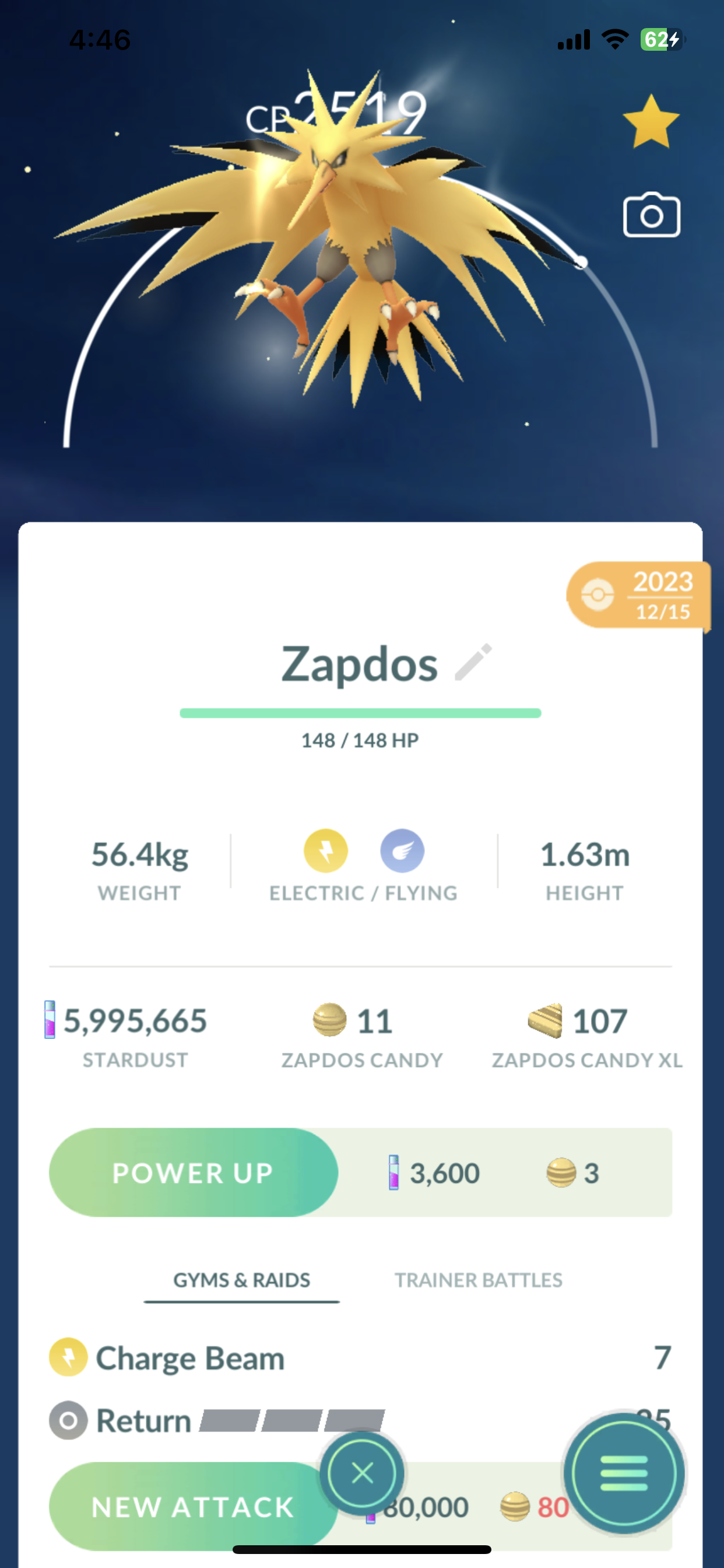Close the Pokémon details screen
Viewport: 724px width, 1568px height.
pos(362,1473)
